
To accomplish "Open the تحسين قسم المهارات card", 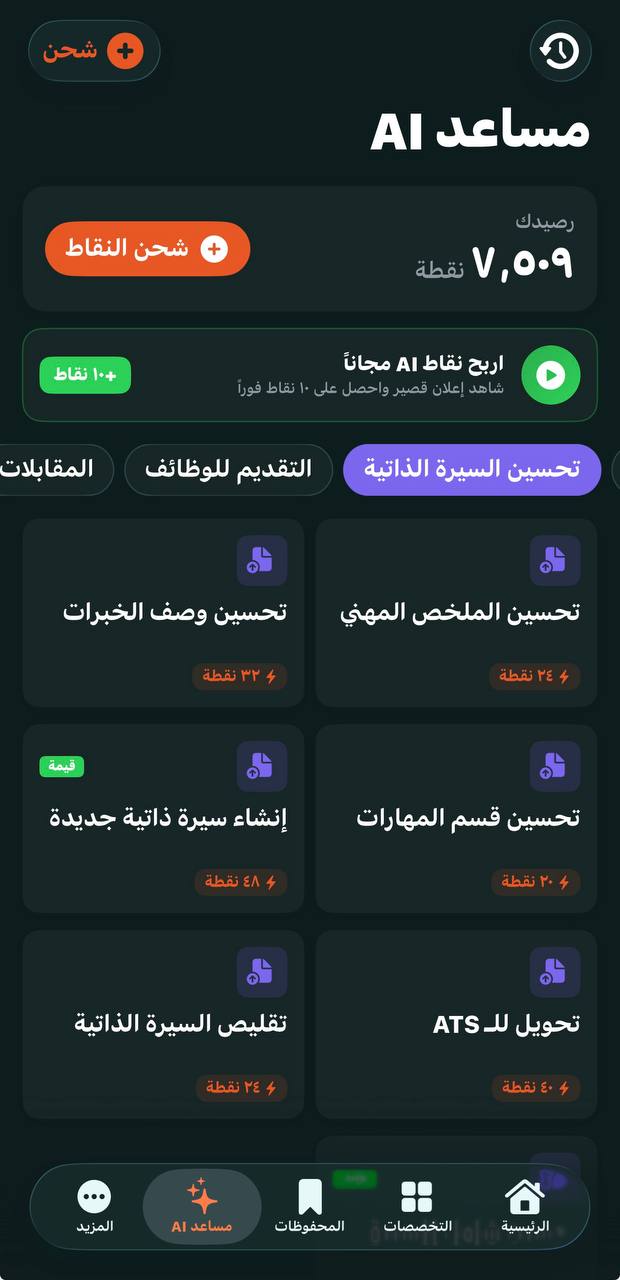I will [456, 818].
